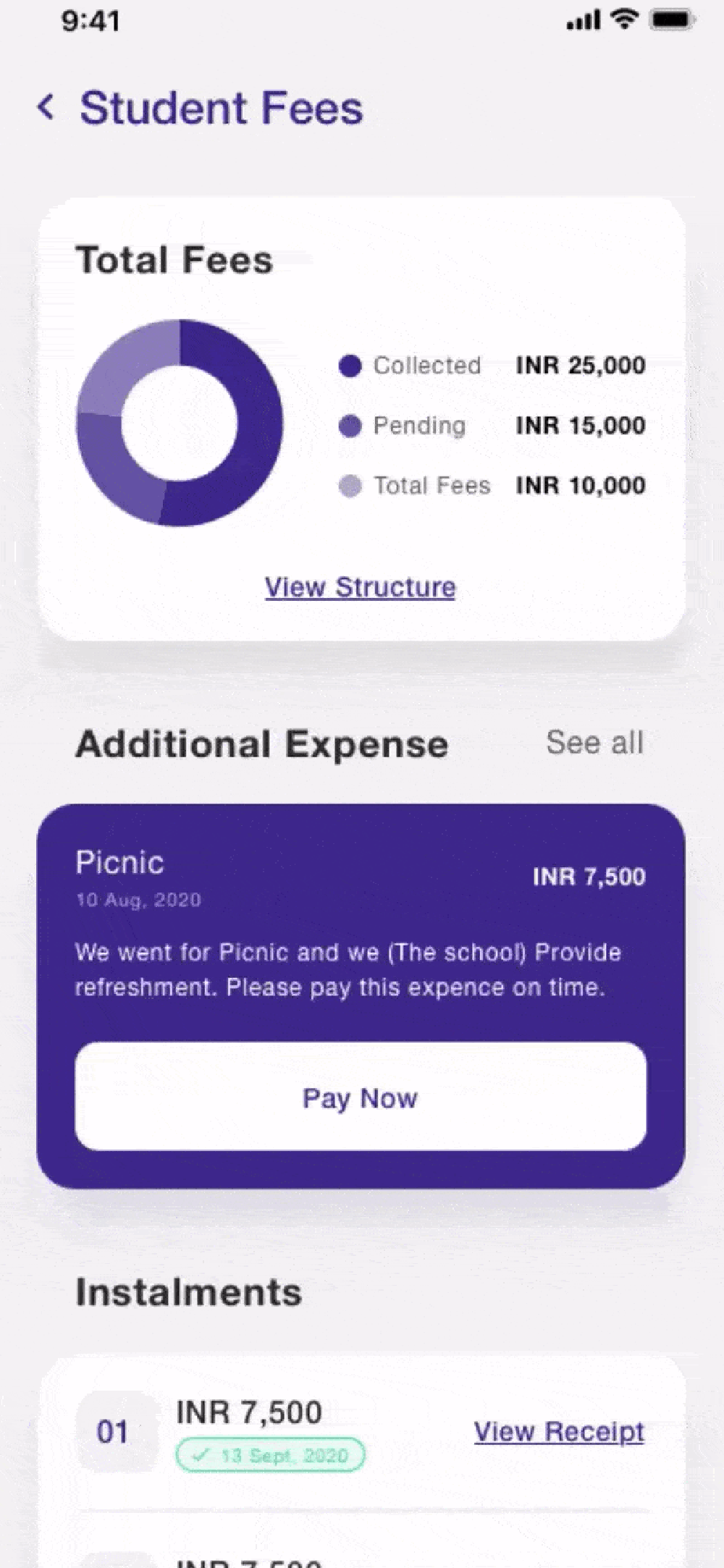Open the View Structure link
The image size is (724, 1568).
point(360,587)
